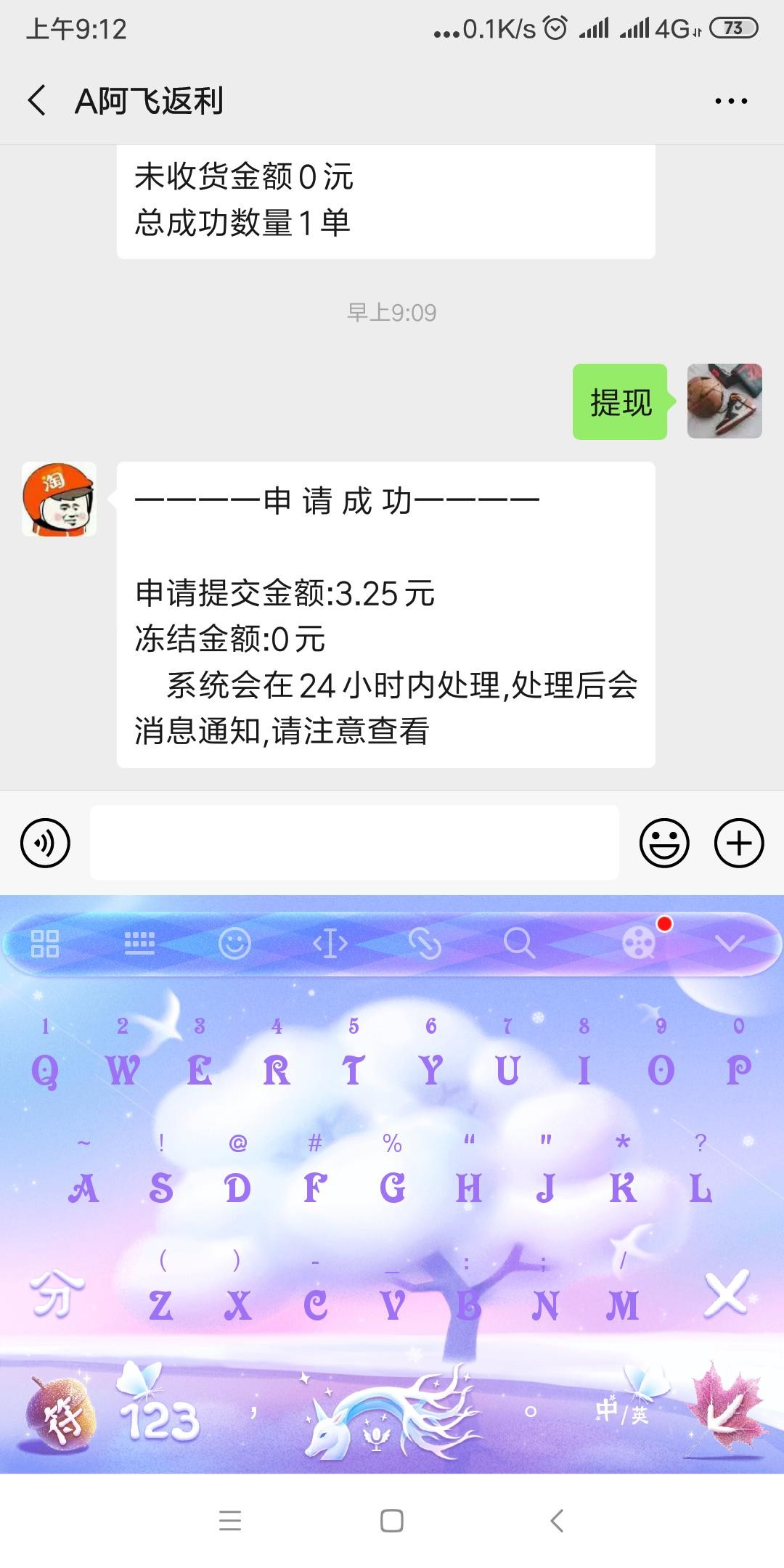Open keyboard layout switcher icon
The height and width of the screenshot is (1568, 784).
(139, 943)
